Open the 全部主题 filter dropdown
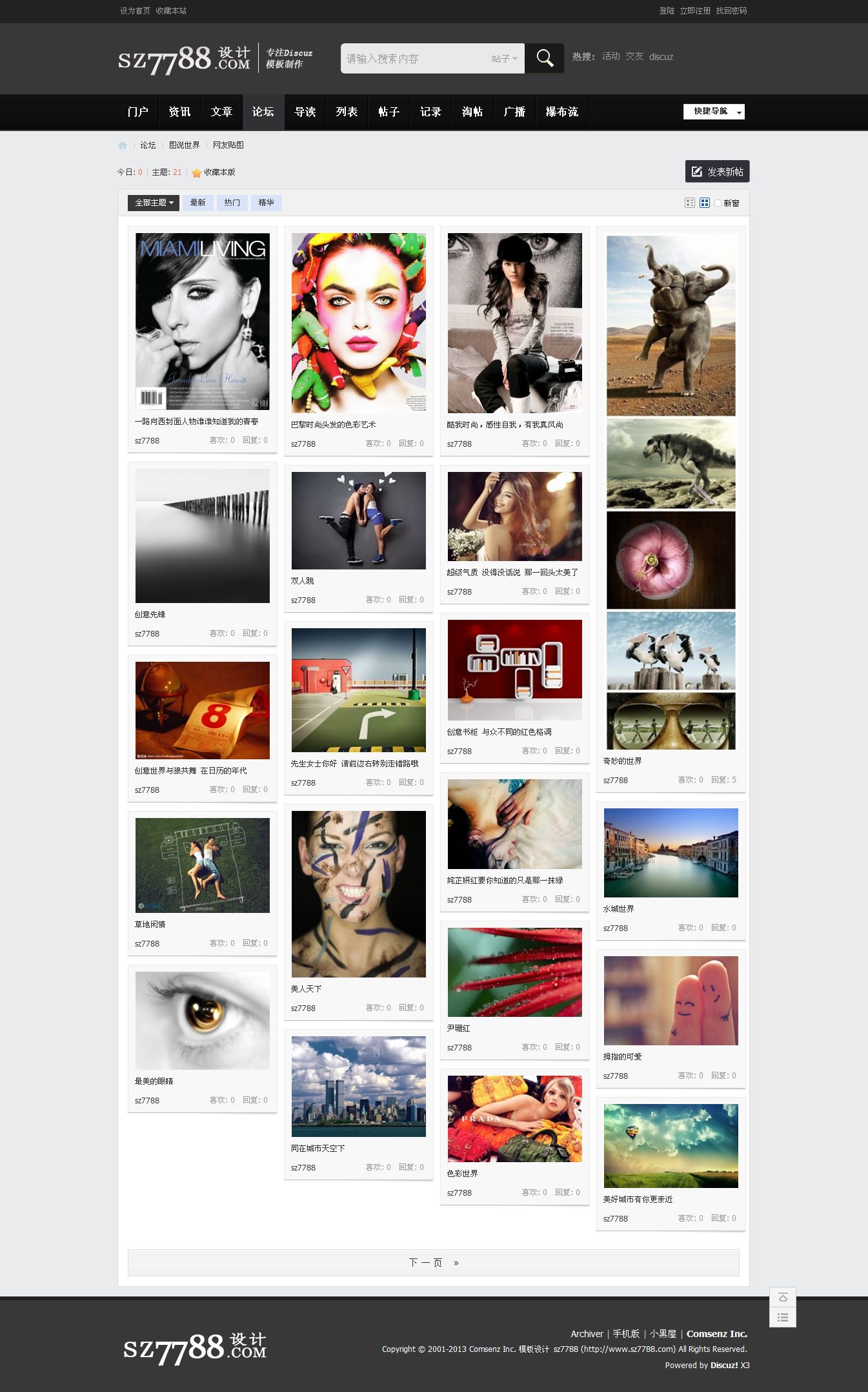The height and width of the screenshot is (1392, 868). pos(154,203)
